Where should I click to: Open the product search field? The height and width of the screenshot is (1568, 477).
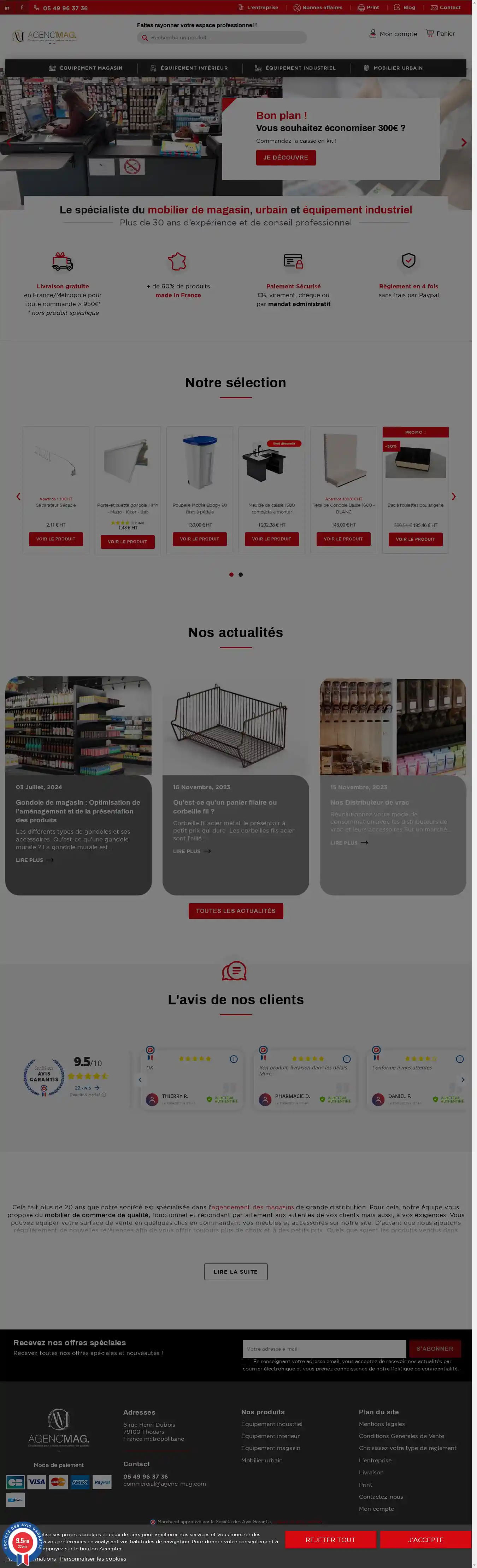coord(222,38)
